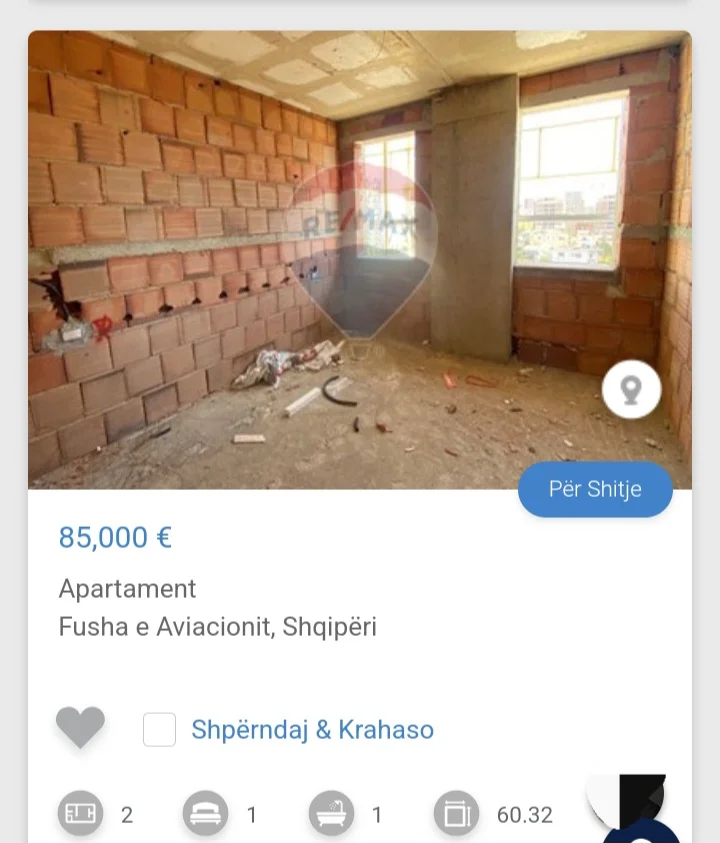
Task: Toggle the Shpërndaj & Krahaso checkbox
Action: (x=159, y=729)
